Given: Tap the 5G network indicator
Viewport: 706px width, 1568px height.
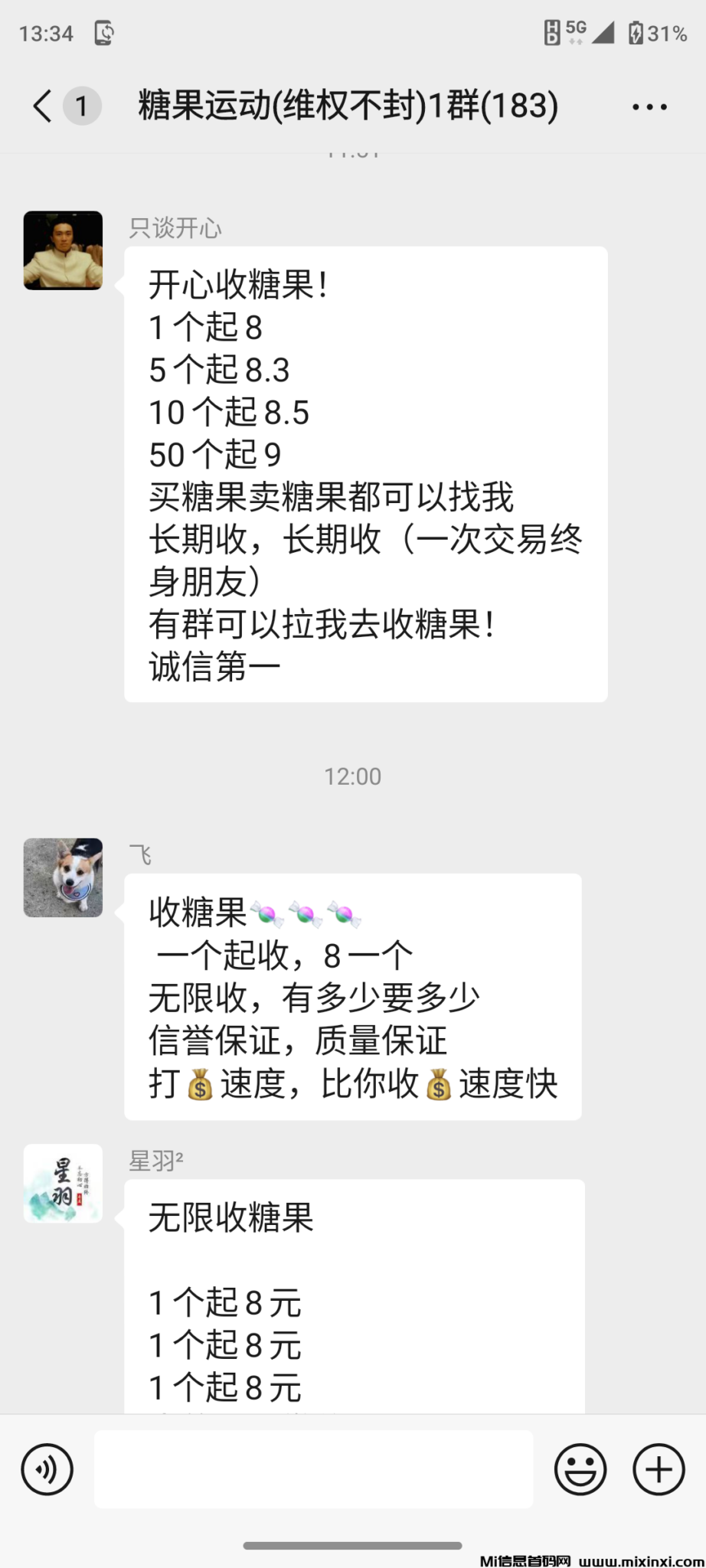Looking at the screenshot, I should [576, 32].
